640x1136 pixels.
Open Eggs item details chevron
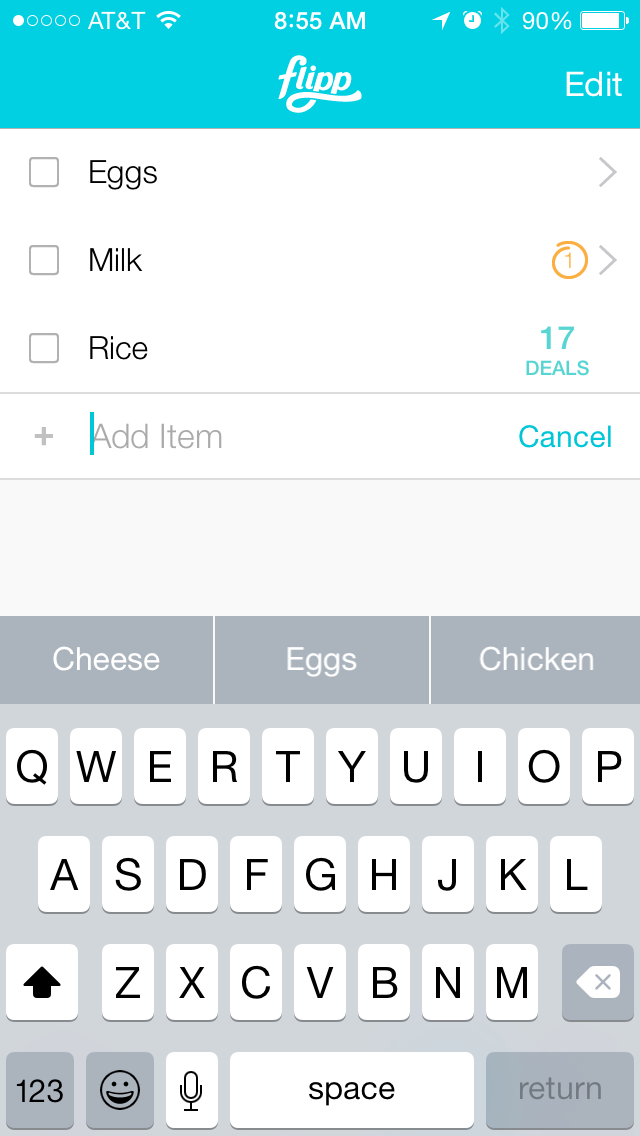point(607,173)
